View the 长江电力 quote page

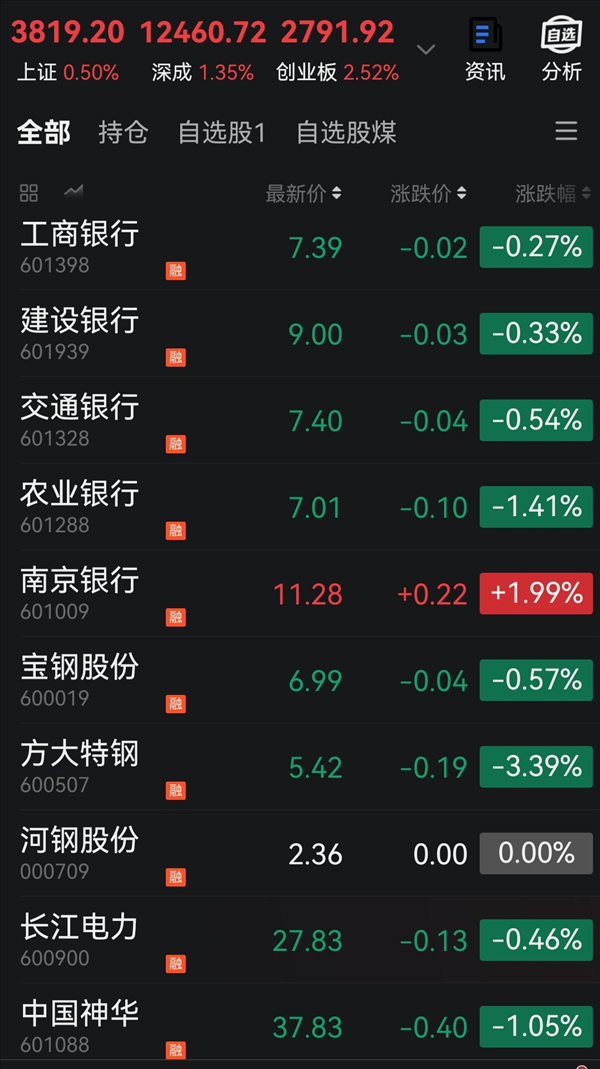(300, 939)
